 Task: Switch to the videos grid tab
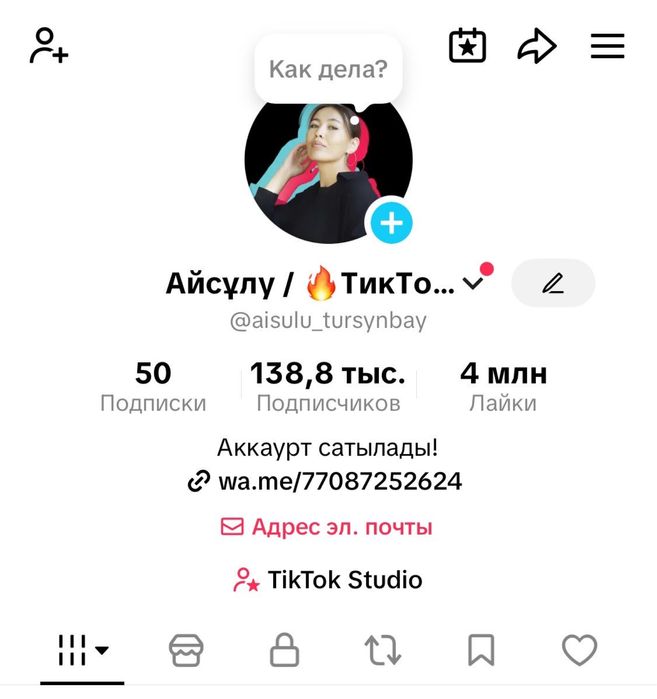click(82, 651)
